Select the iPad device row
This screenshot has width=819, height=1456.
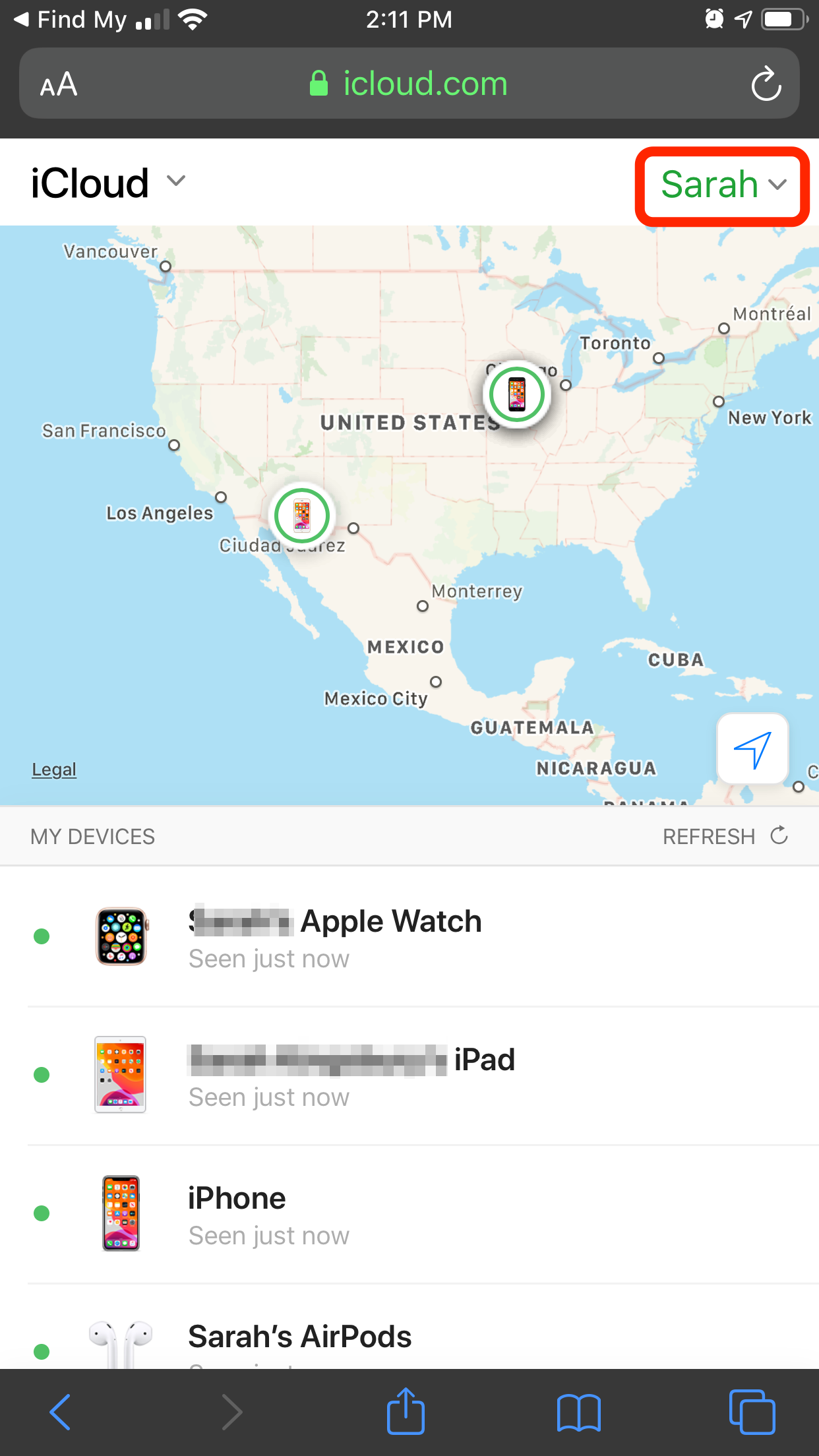(x=409, y=1076)
